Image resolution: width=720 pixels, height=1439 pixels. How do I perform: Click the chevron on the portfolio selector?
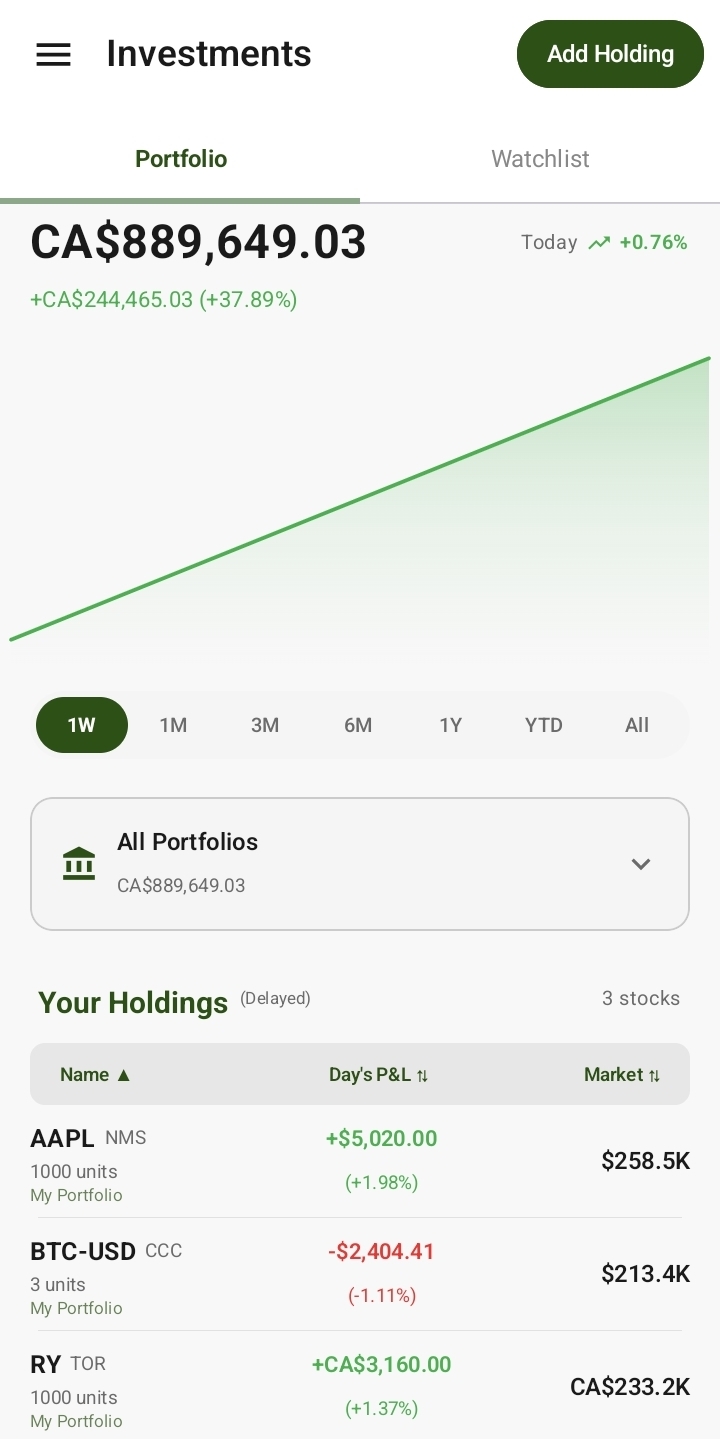click(641, 863)
